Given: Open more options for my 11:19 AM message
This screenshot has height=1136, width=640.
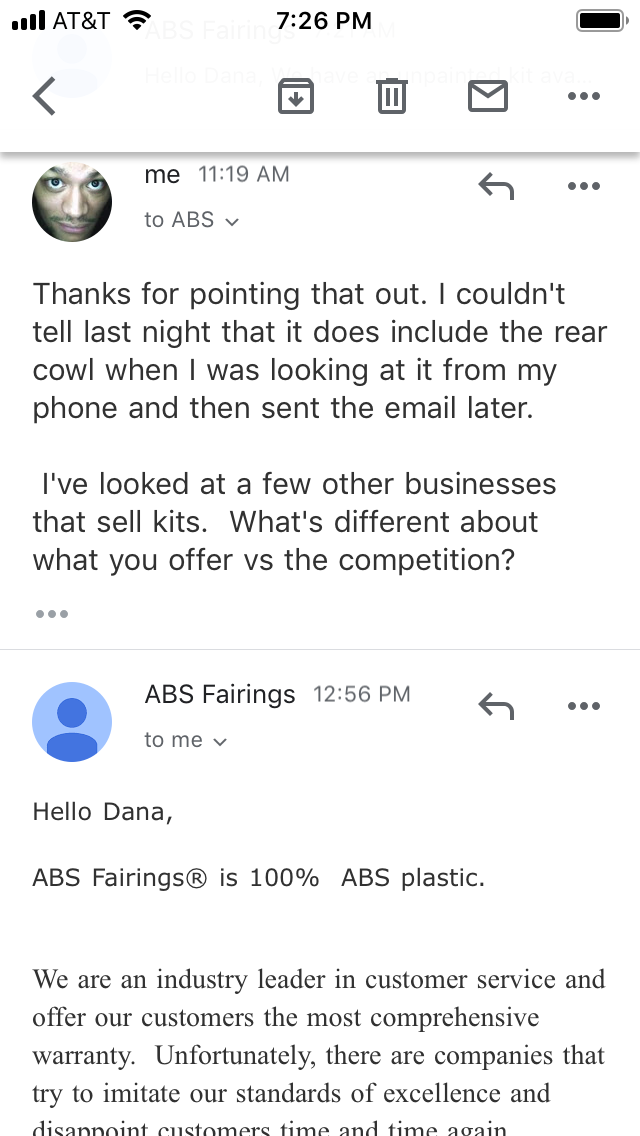Looking at the screenshot, I should (584, 186).
